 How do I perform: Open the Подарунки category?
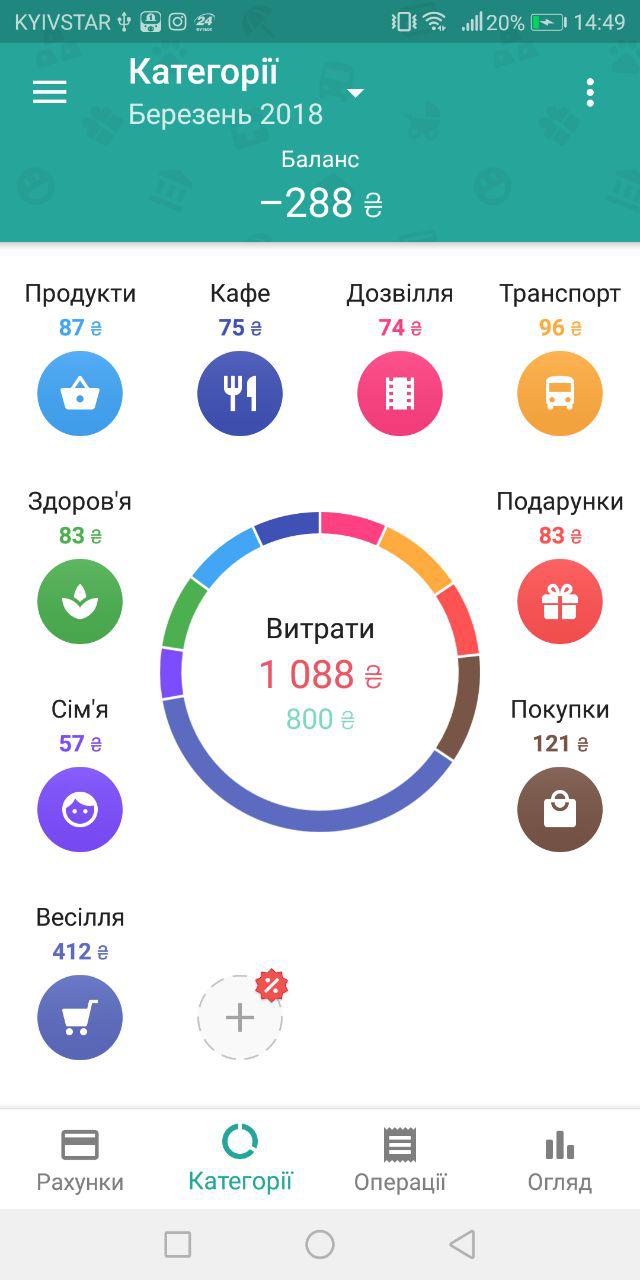(560, 601)
